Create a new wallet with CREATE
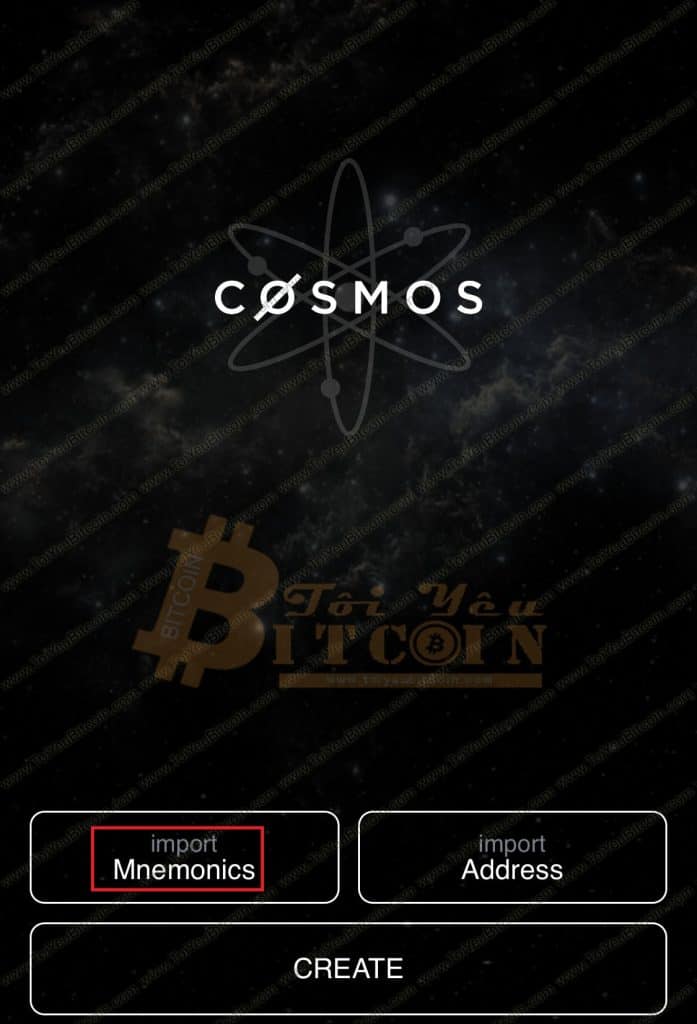697x1024 pixels. click(348, 968)
